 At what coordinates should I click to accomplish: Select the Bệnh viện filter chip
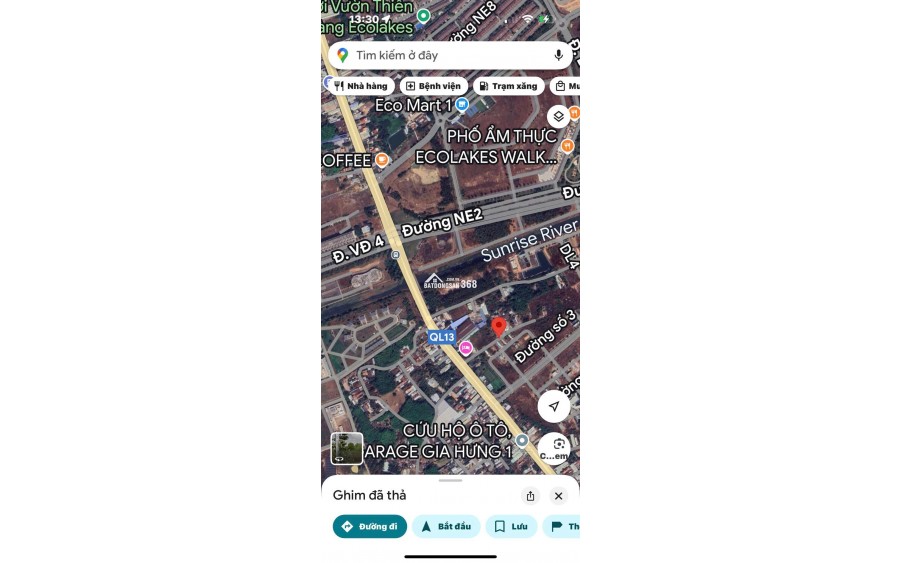pyautogui.click(x=433, y=86)
